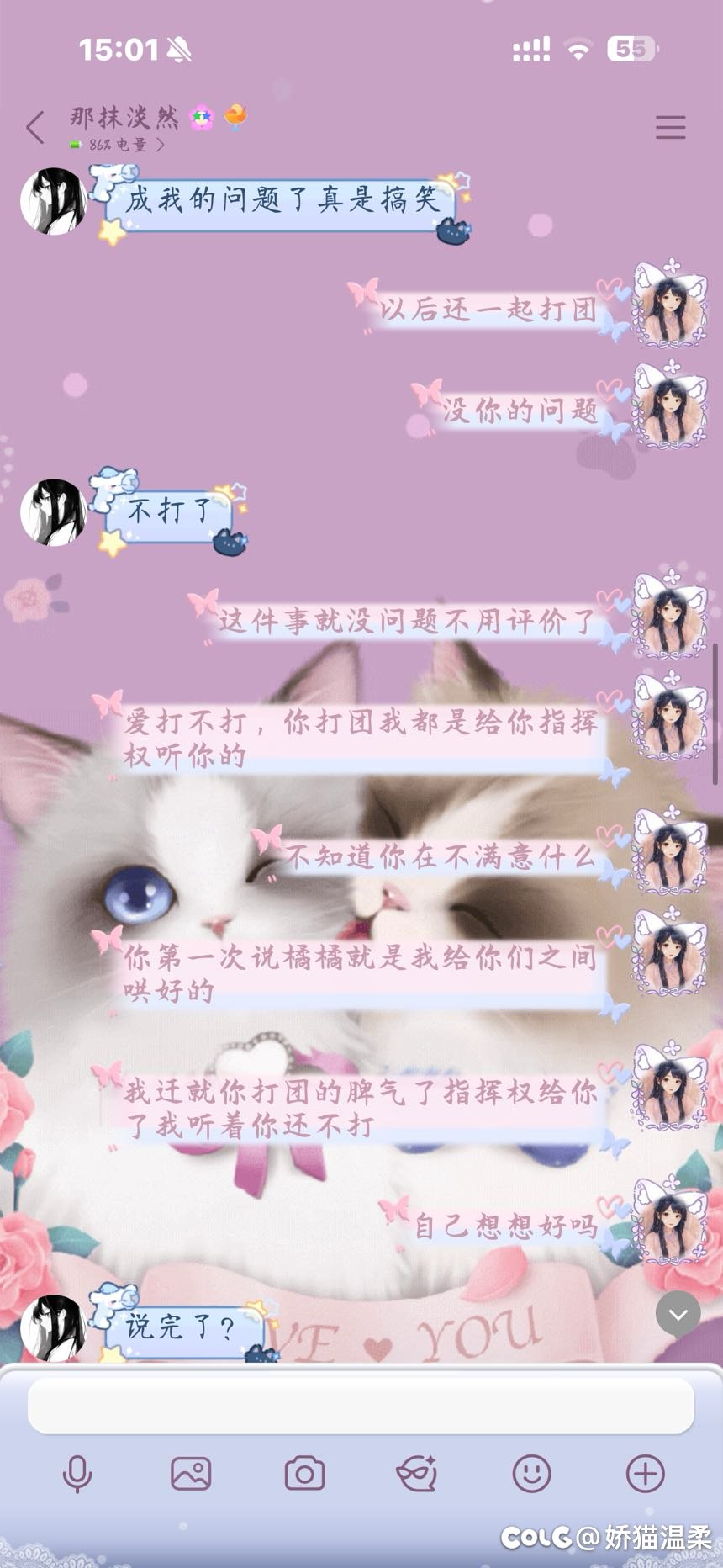This screenshot has width=723, height=1568.
Task: Tap the message text input field
Action: 361,1405
